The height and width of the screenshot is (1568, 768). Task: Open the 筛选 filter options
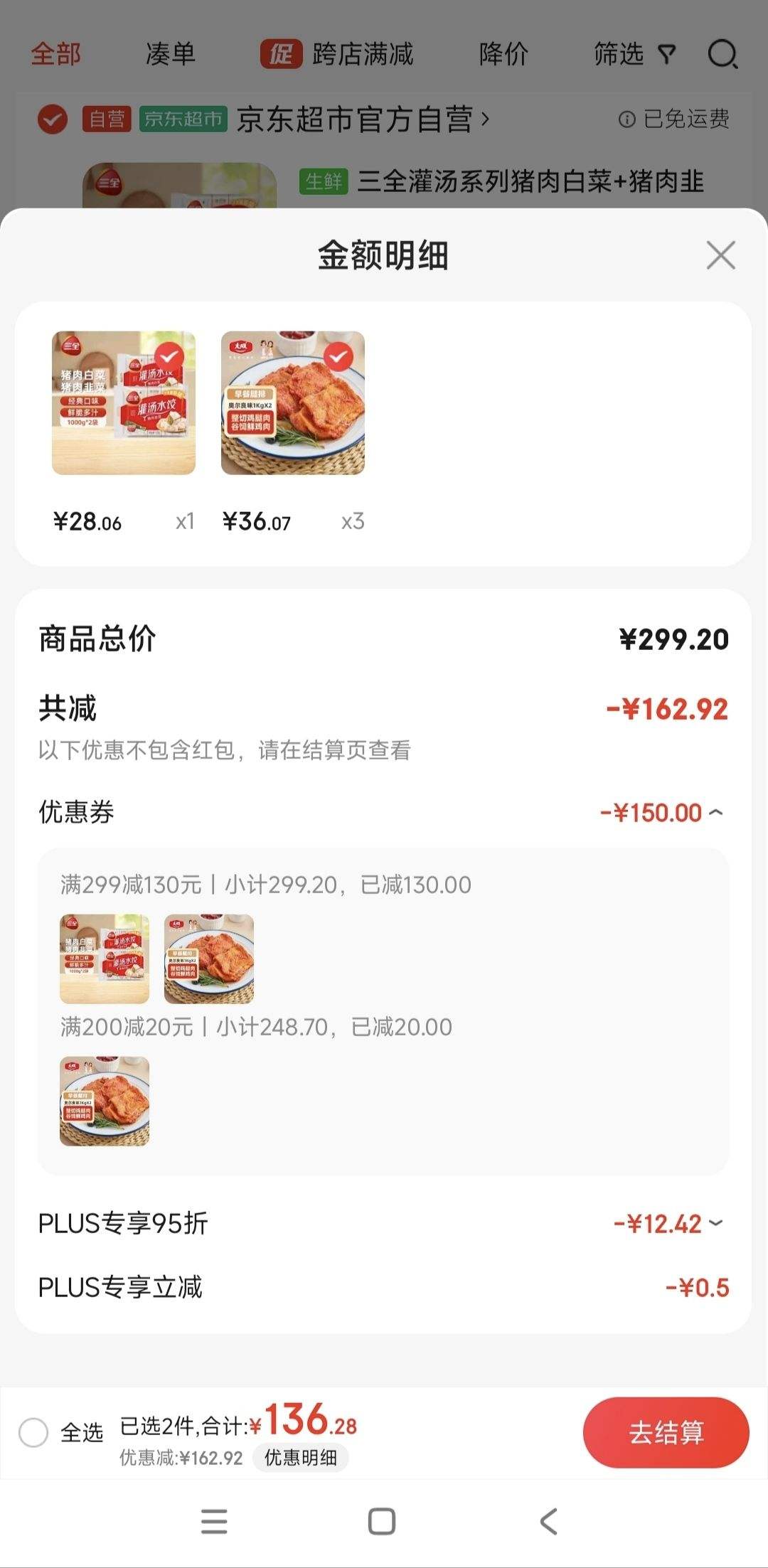click(x=634, y=54)
